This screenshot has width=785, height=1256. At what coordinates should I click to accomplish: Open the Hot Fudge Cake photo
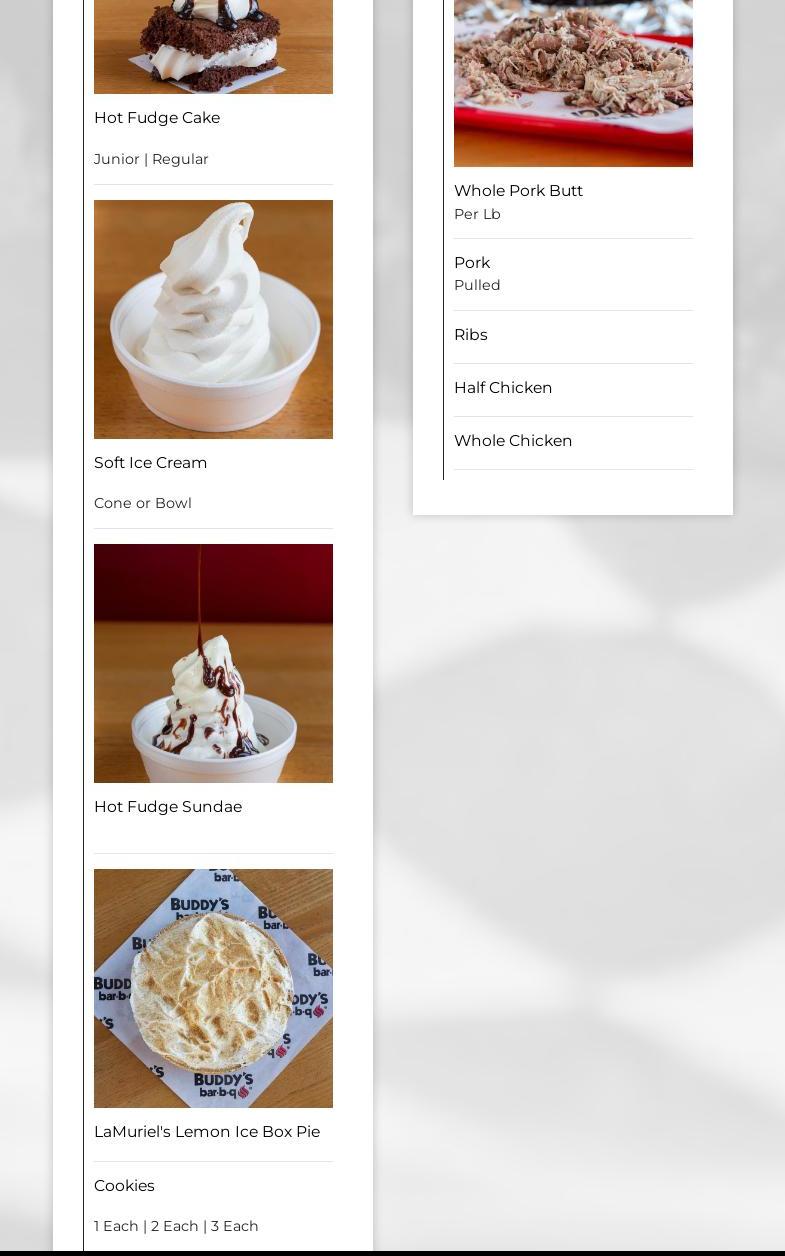tap(213, 46)
